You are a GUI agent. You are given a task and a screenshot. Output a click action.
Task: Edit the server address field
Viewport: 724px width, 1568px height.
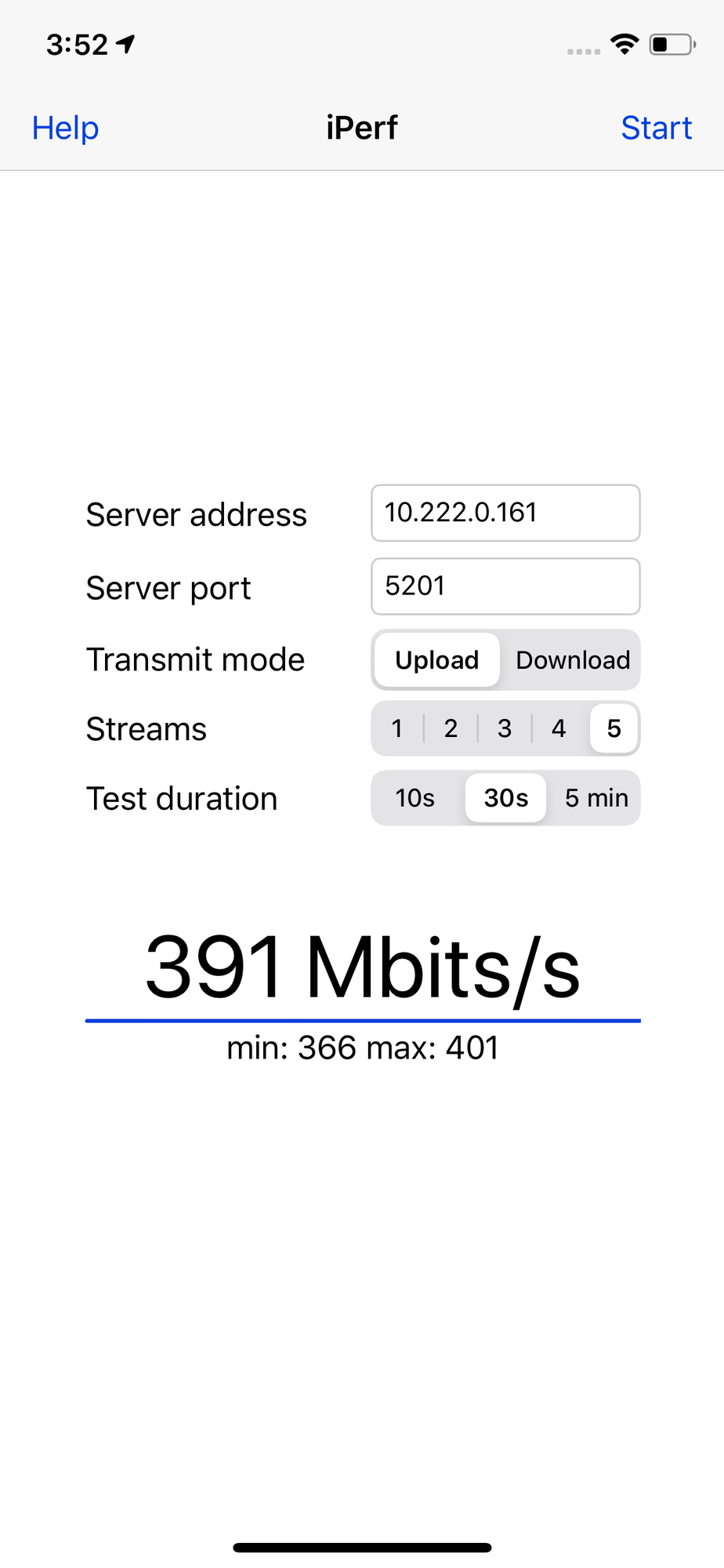pos(505,513)
